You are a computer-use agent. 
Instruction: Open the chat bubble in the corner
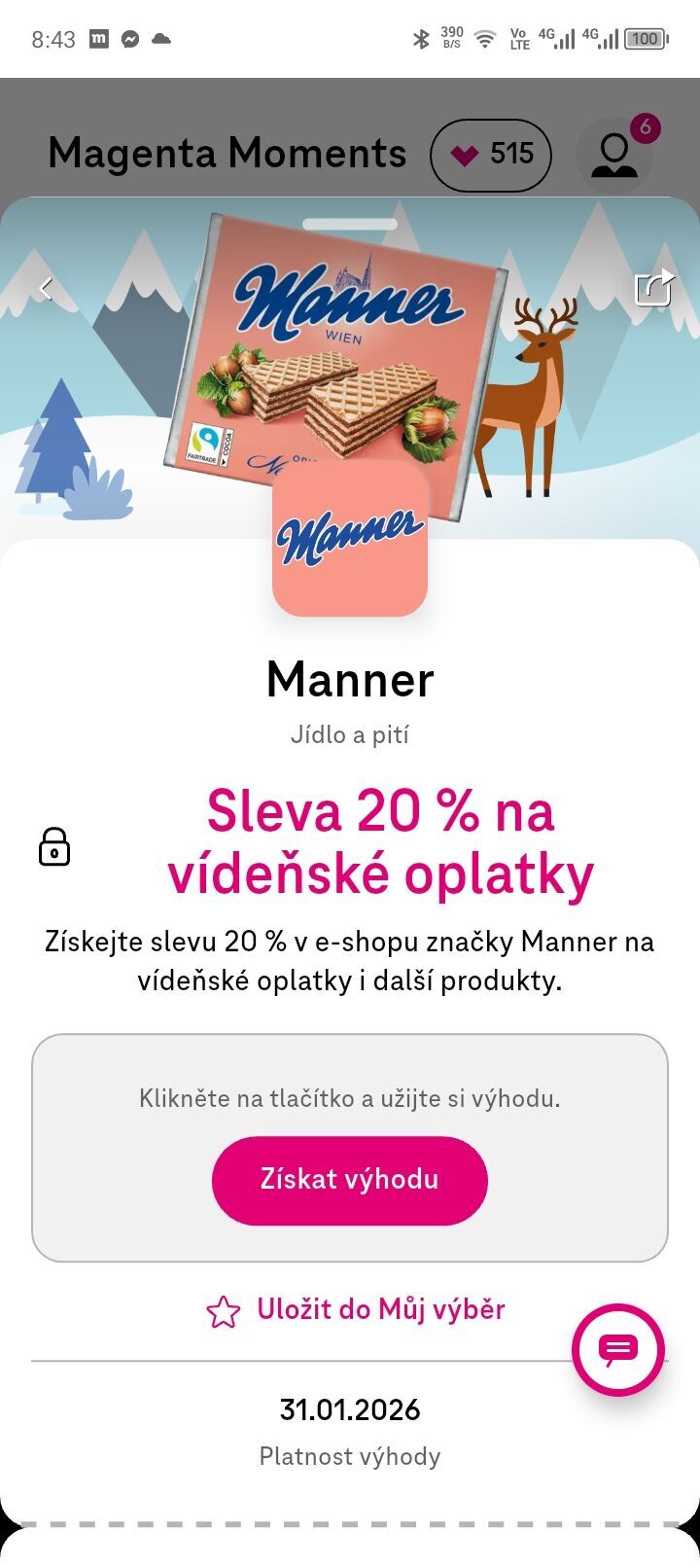coord(619,1349)
